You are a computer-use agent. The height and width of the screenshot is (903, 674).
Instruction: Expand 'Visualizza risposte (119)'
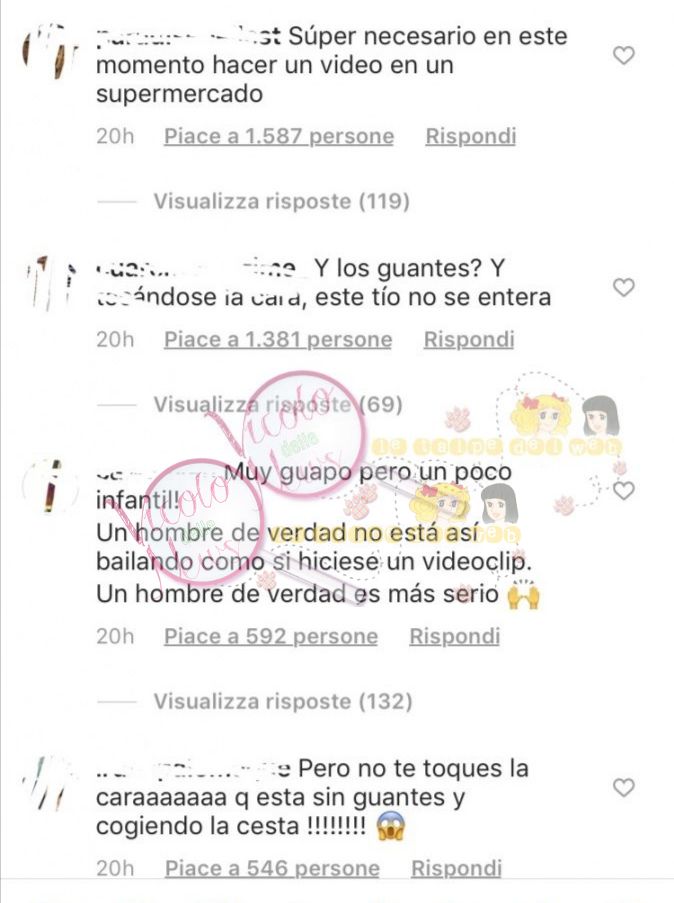(281, 201)
